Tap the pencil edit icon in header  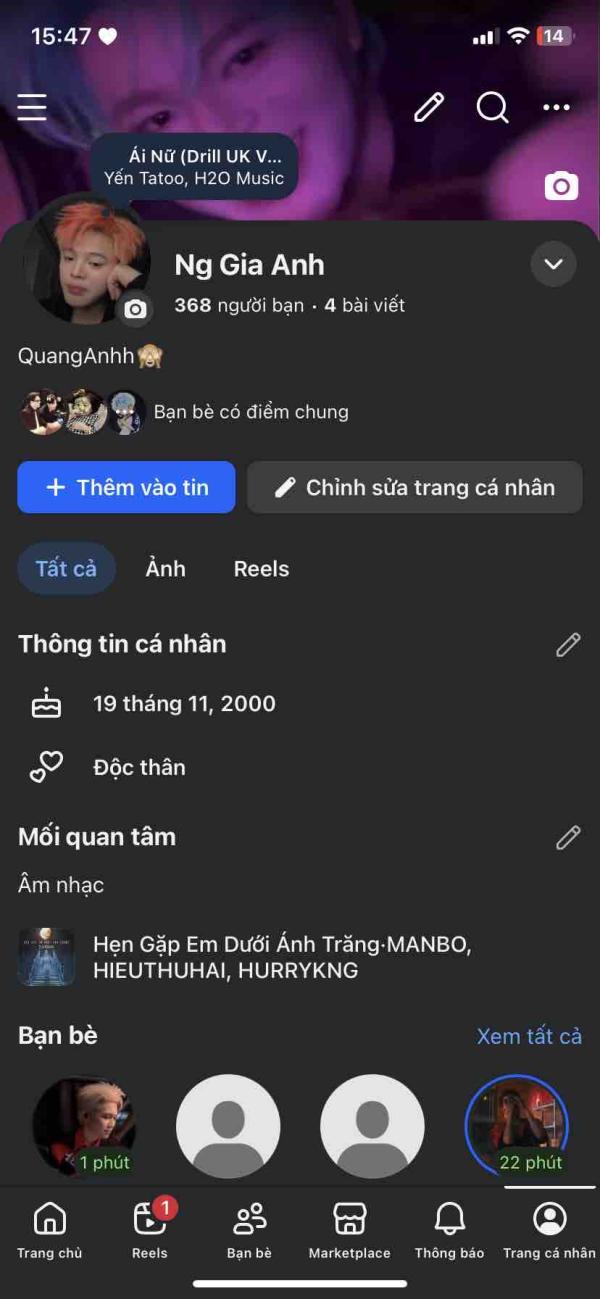pyautogui.click(x=429, y=107)
